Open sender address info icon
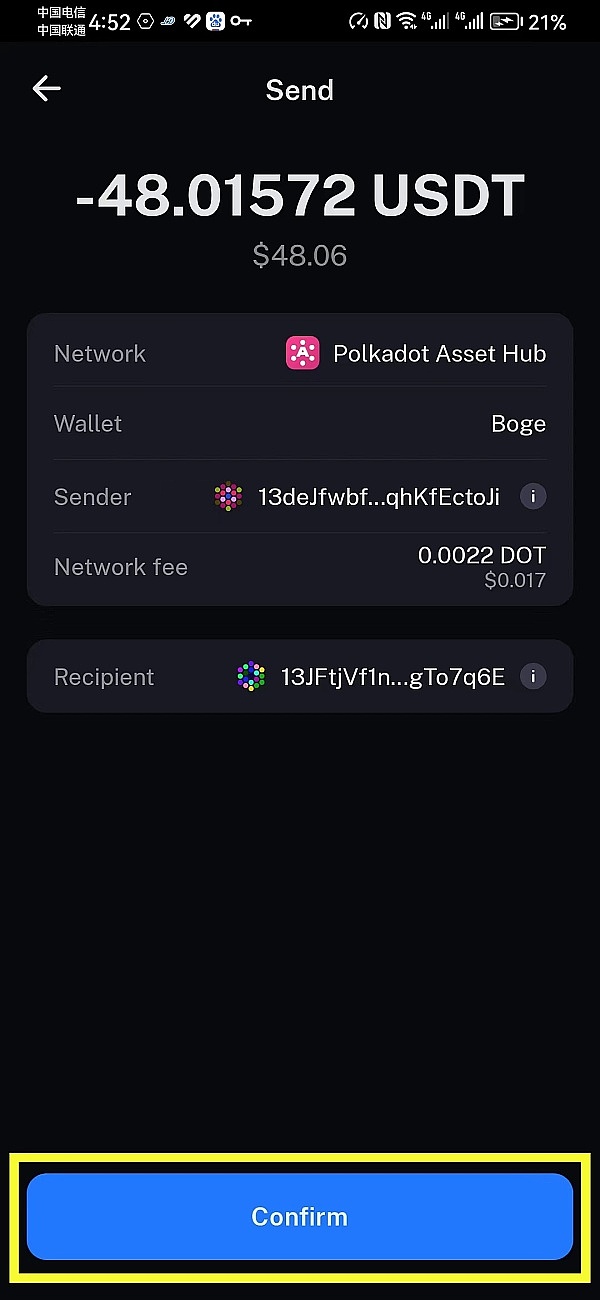The image size is (600, 1300). (x=533, y=496)
